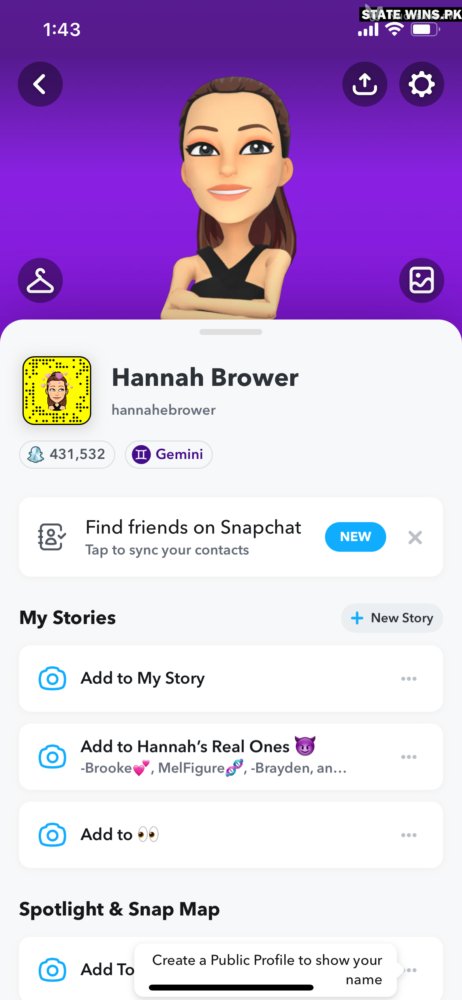Dismiss the Find friends banner
This screenshot has height=1000, width=462.
[415, 538]
